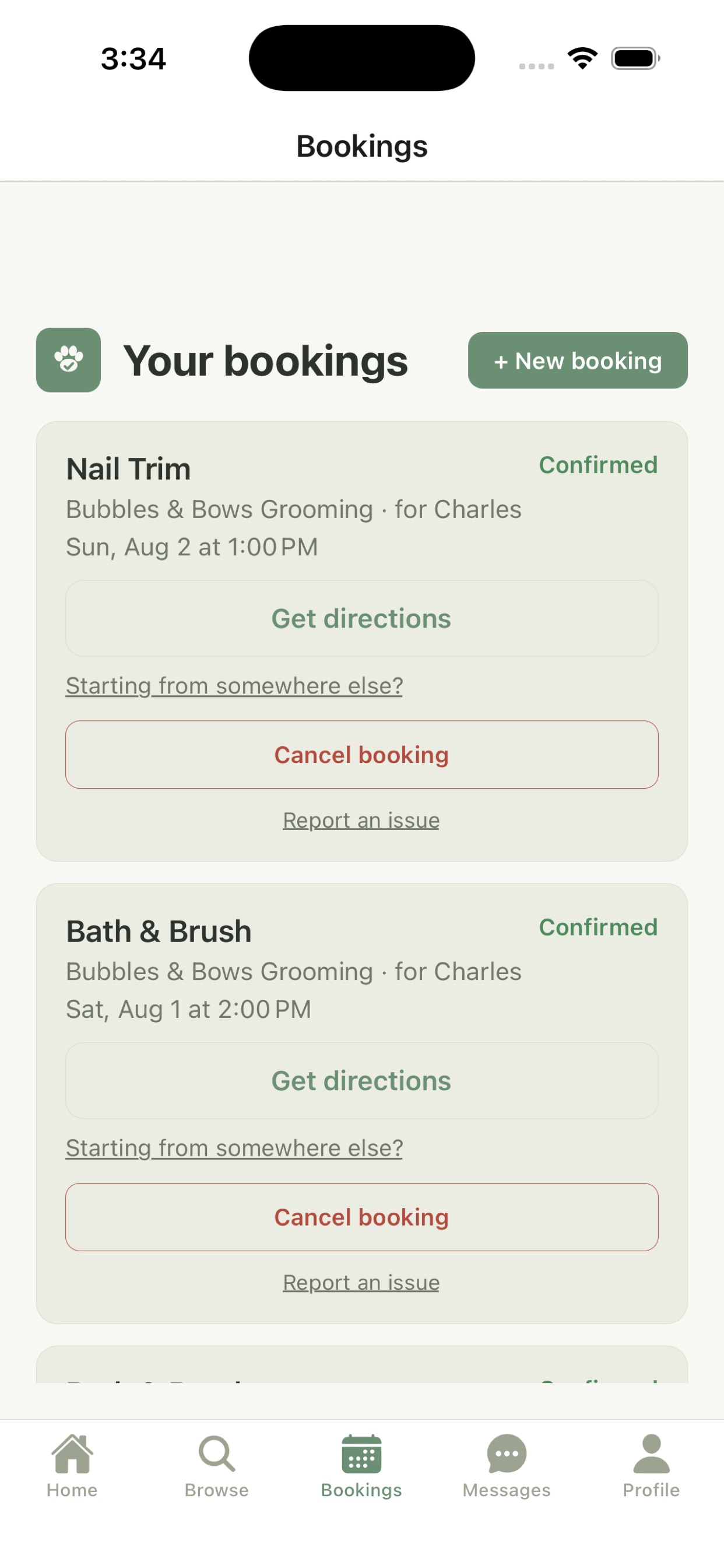Report an issue with Nail Trim booking
This screenshot has width=724, height=1568.
click(361, 820)
